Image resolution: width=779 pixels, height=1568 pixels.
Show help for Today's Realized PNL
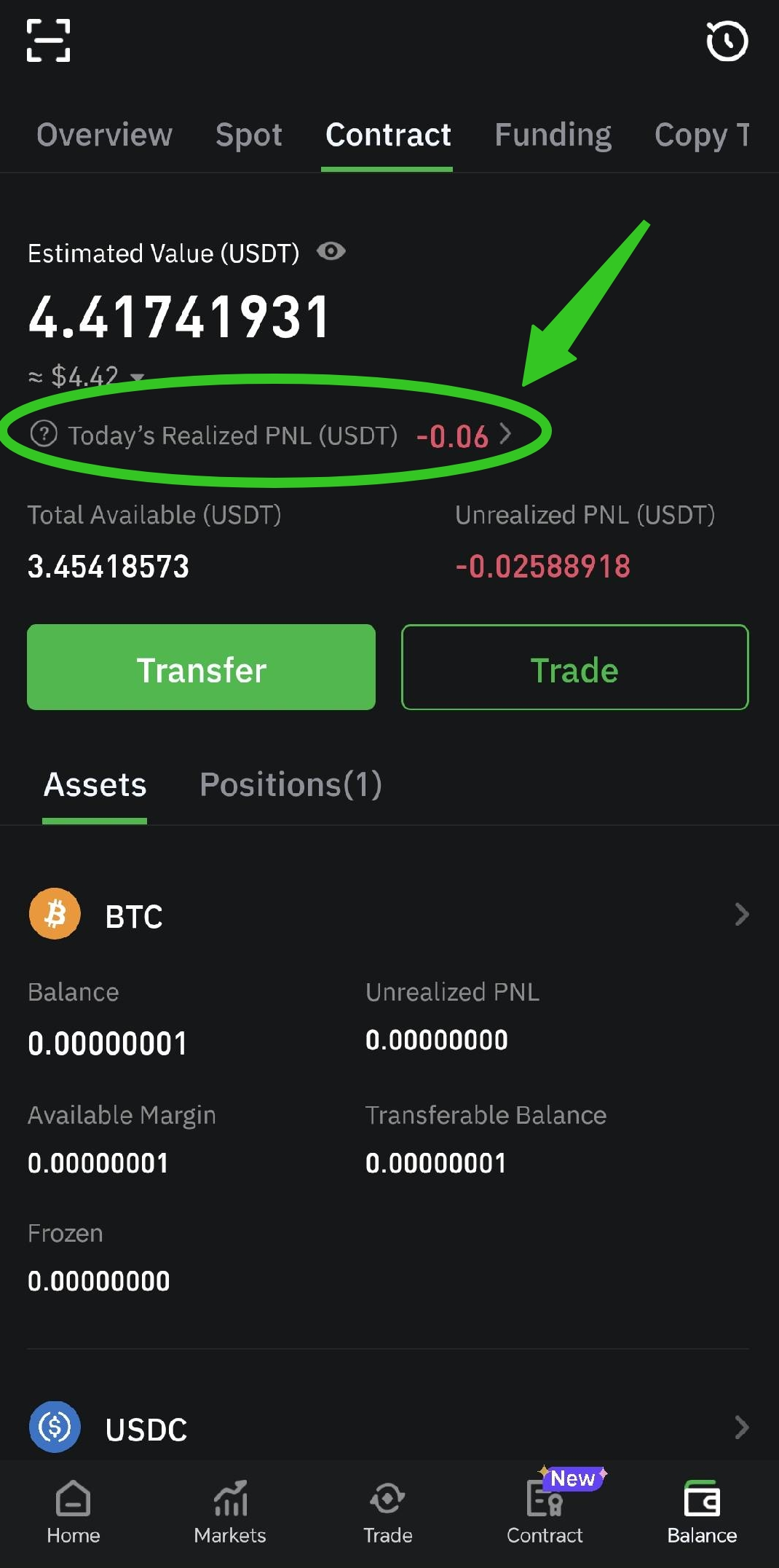[x=44, y=434]
